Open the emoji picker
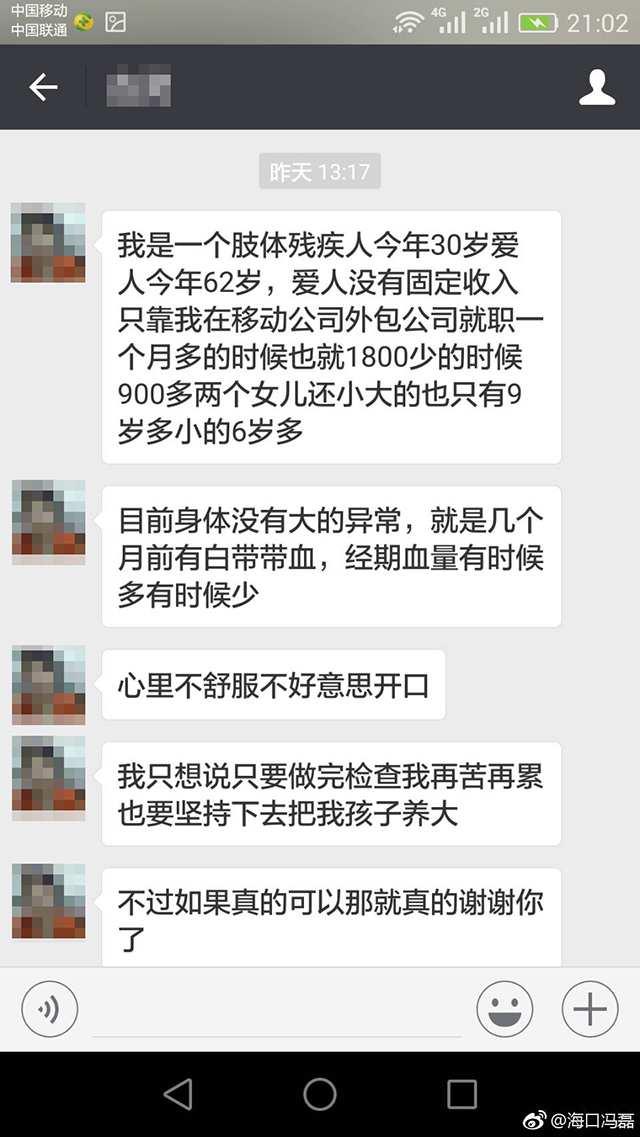The image size is (640, 1137). pos(504,1009)
